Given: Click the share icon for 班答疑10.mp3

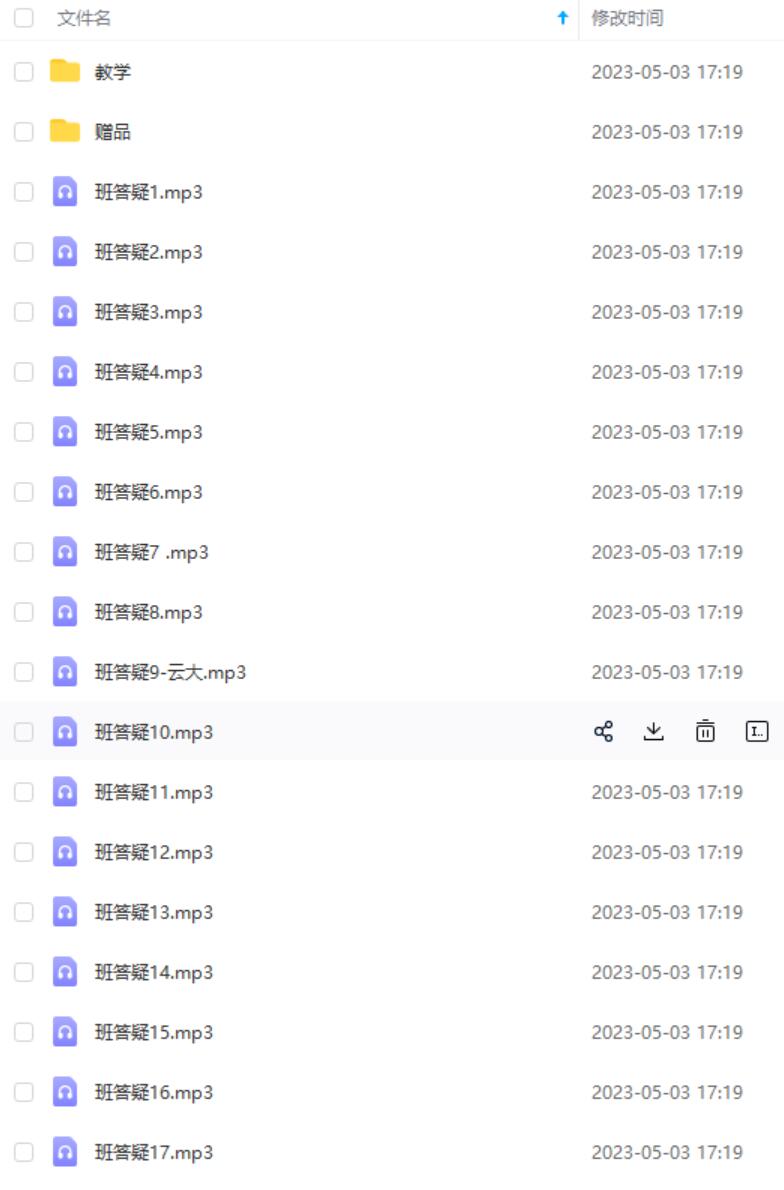Looking at the screenshot, I should point(604,731).
